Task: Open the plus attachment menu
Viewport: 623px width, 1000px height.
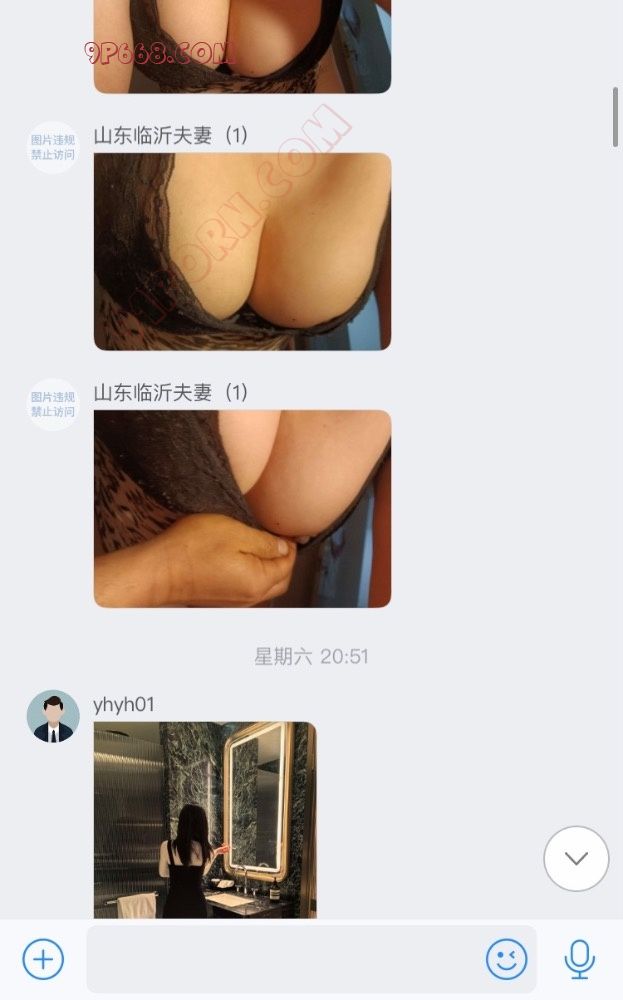Action: (x=43, y=959)
